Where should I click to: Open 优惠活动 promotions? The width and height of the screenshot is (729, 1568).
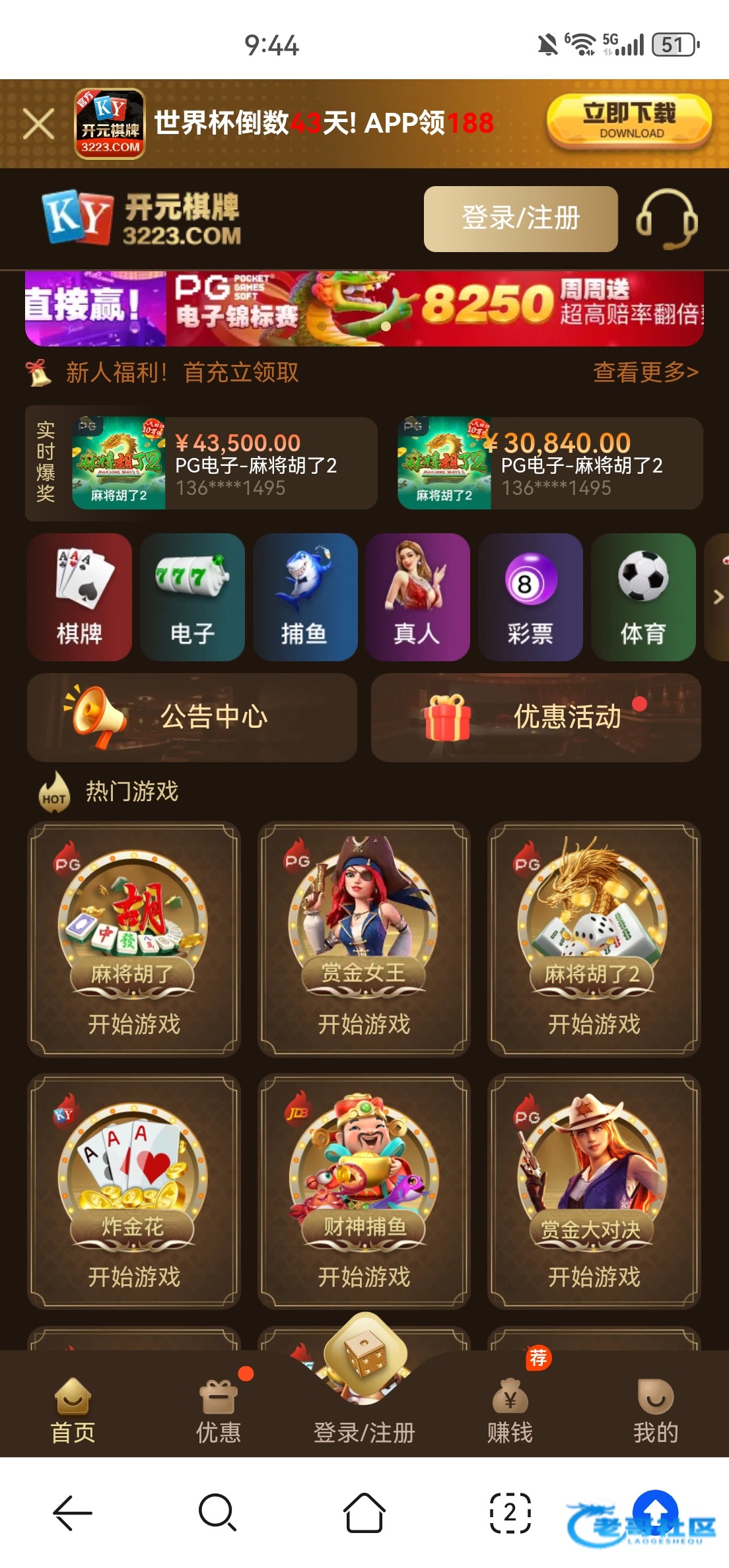[x=536, y=717]
